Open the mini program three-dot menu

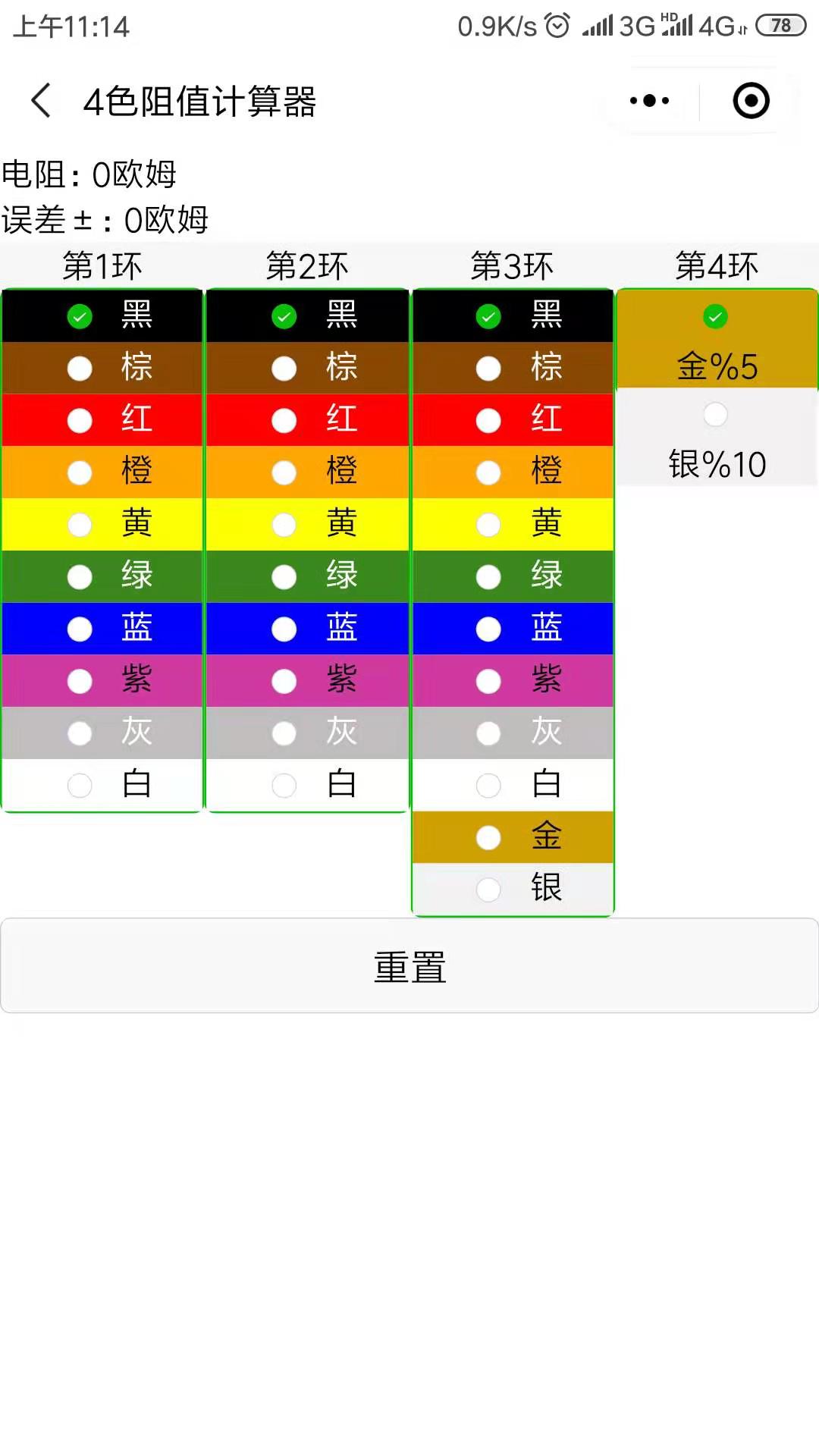(x=650, y=101)
